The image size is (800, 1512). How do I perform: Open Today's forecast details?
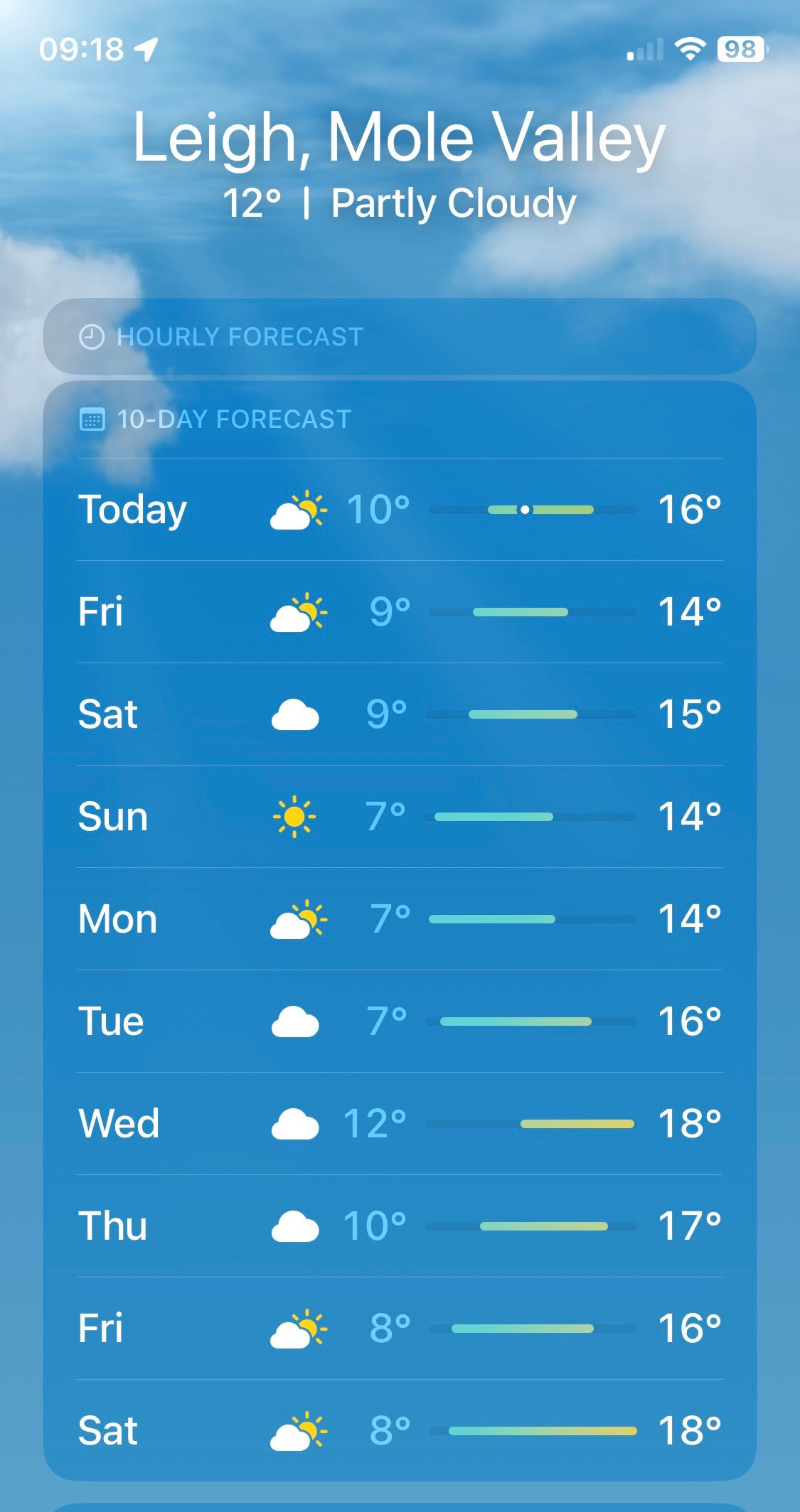click(400, 510)
